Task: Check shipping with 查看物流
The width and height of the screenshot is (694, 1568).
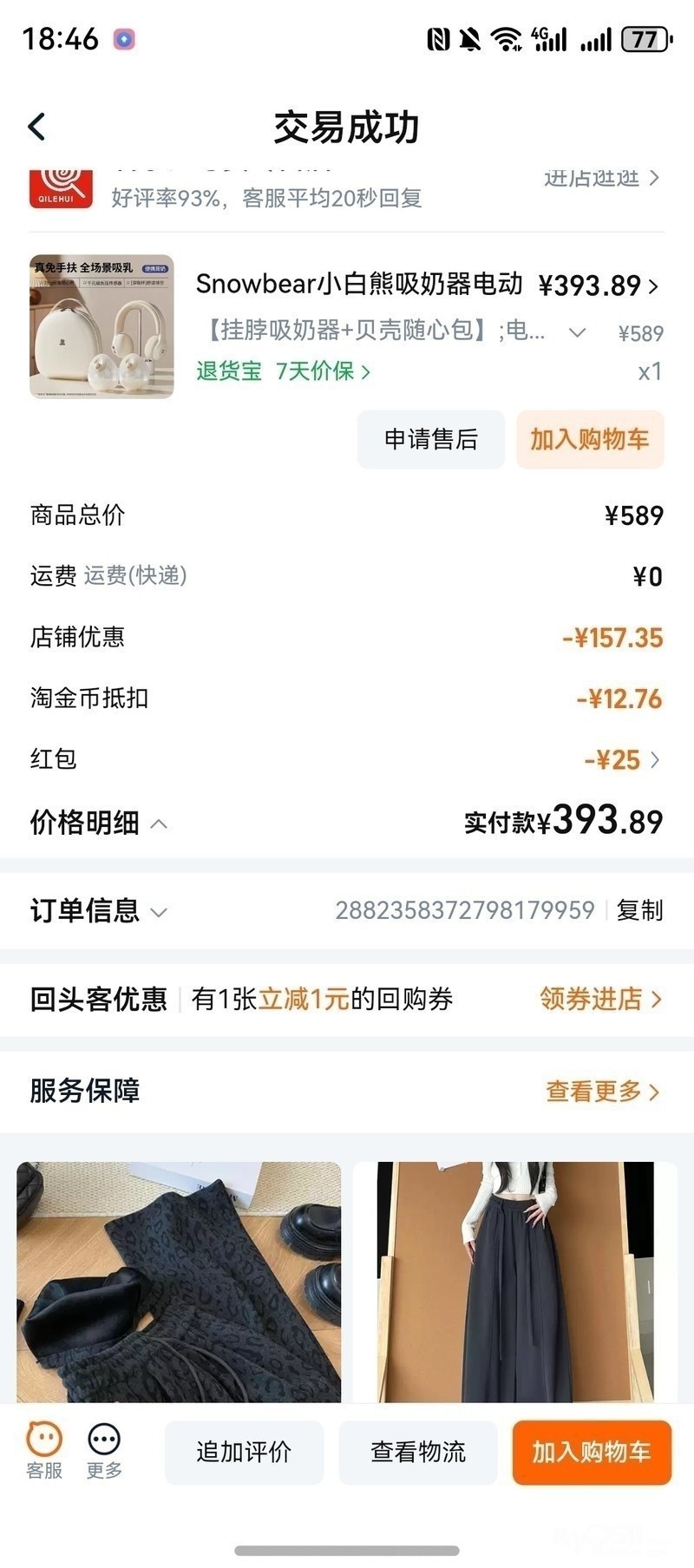Action: click(x=418, y=1452)
